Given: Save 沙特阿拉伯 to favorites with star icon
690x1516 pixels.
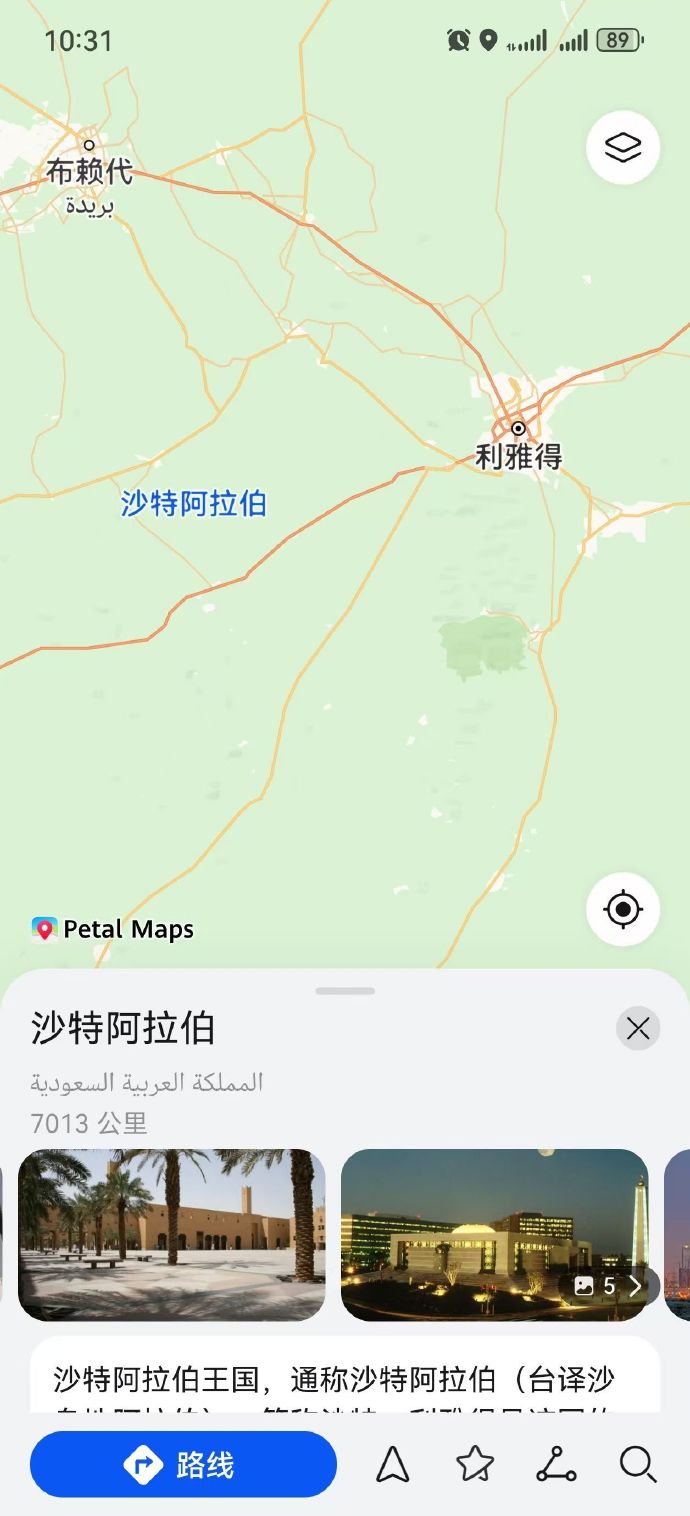Looking at the screenshot, I should coord(475,1465).
